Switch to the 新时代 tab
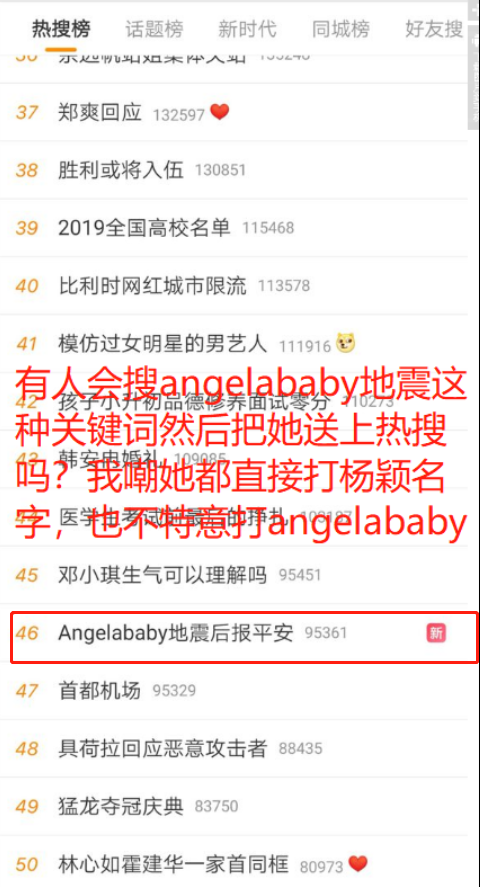This screenshot has width=480, height=887. [247, 29]
